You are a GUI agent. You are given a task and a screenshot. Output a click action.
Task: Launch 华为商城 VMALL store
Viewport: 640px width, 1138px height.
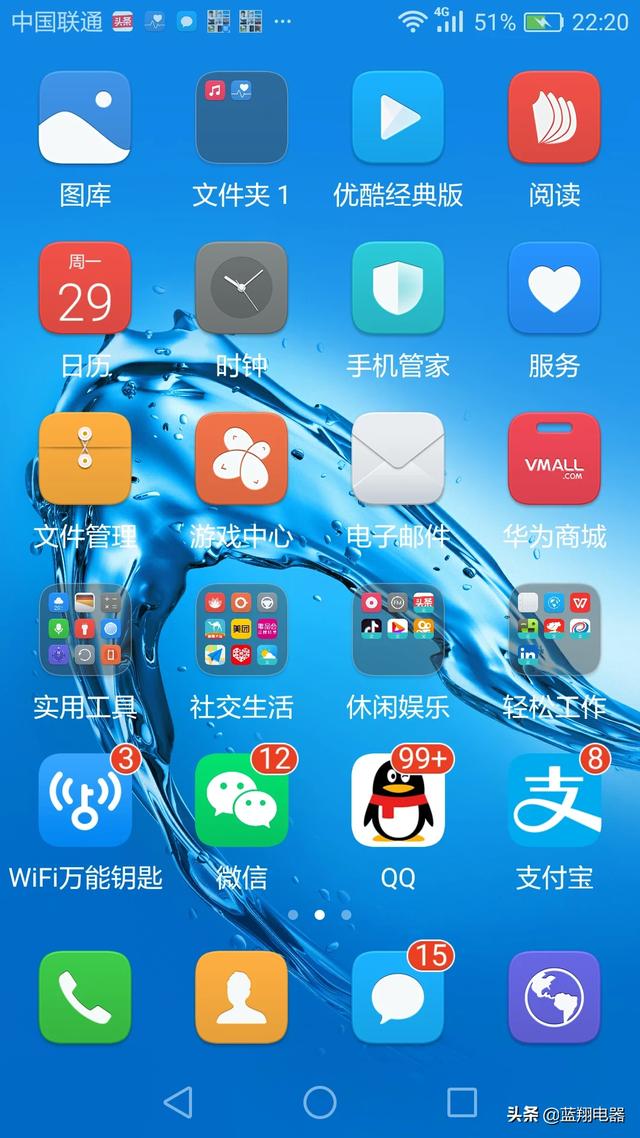[x=554, y=459]
